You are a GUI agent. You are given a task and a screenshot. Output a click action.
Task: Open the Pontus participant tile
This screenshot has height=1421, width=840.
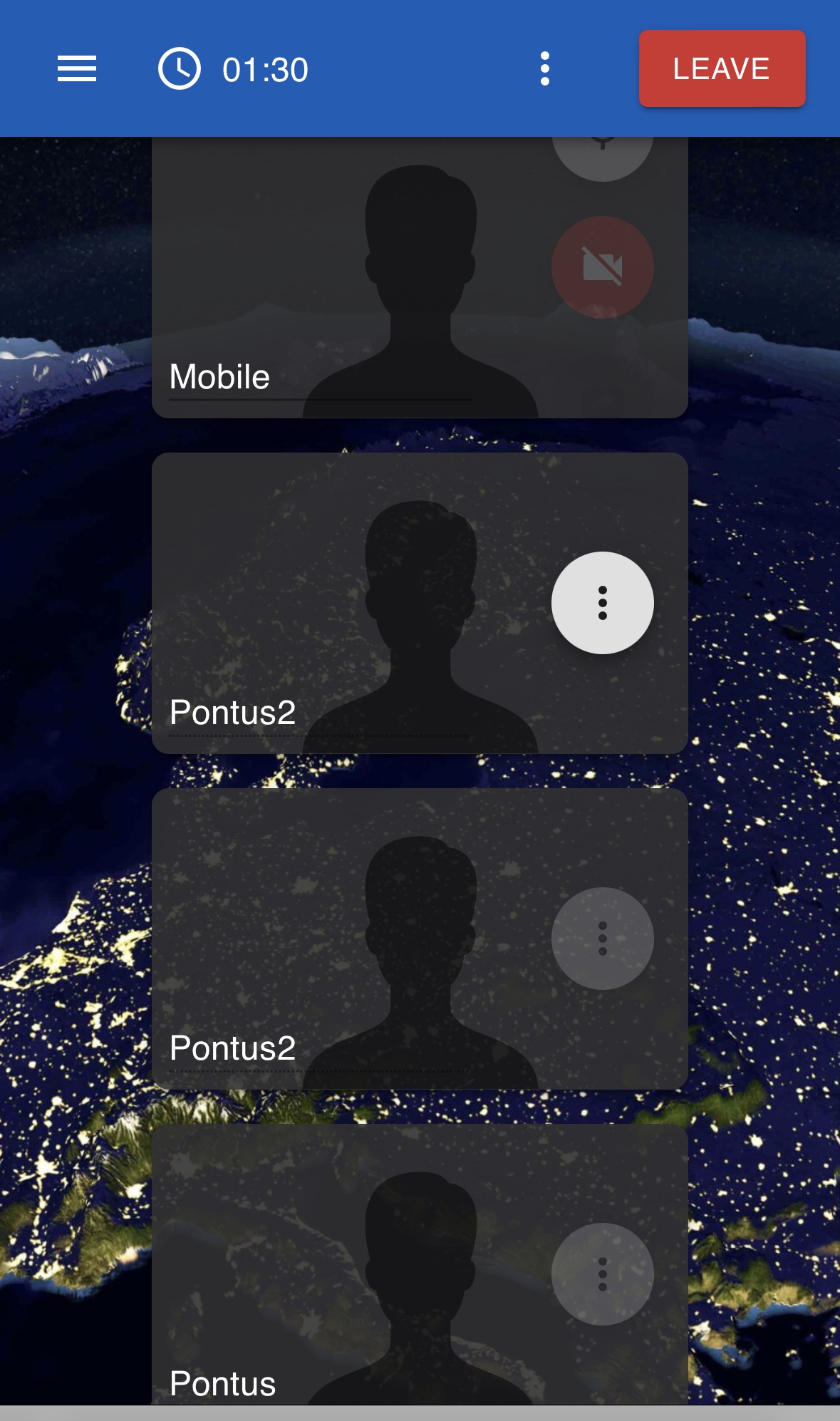tap(356, 1268)
